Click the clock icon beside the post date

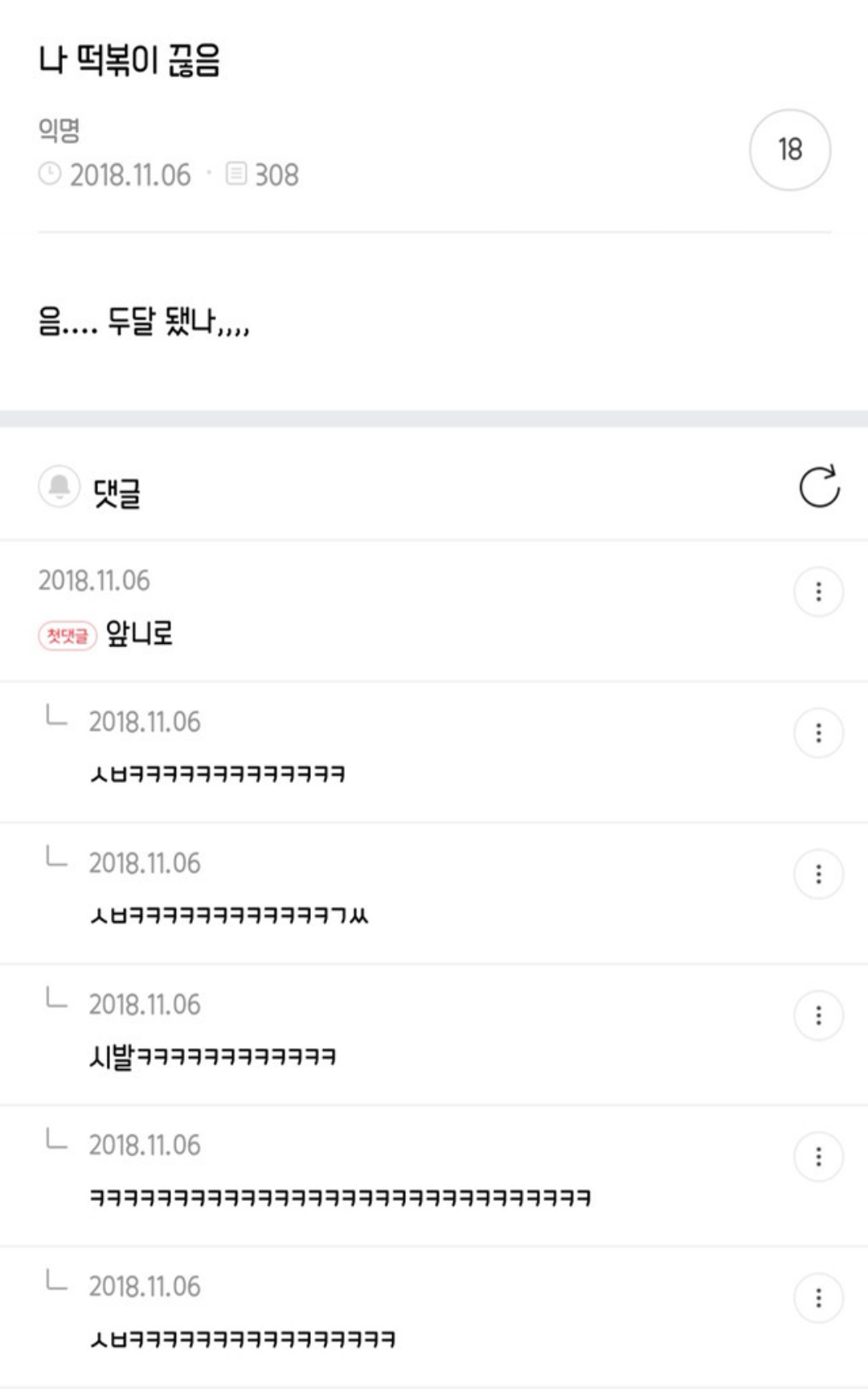pos(50,173)
